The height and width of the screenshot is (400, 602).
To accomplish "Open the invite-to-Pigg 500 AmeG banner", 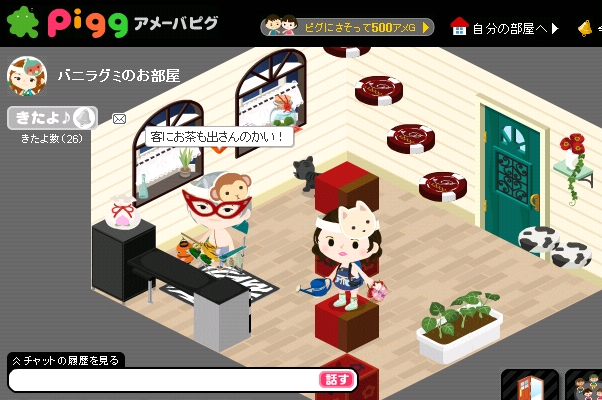I will tap(347, 27).
